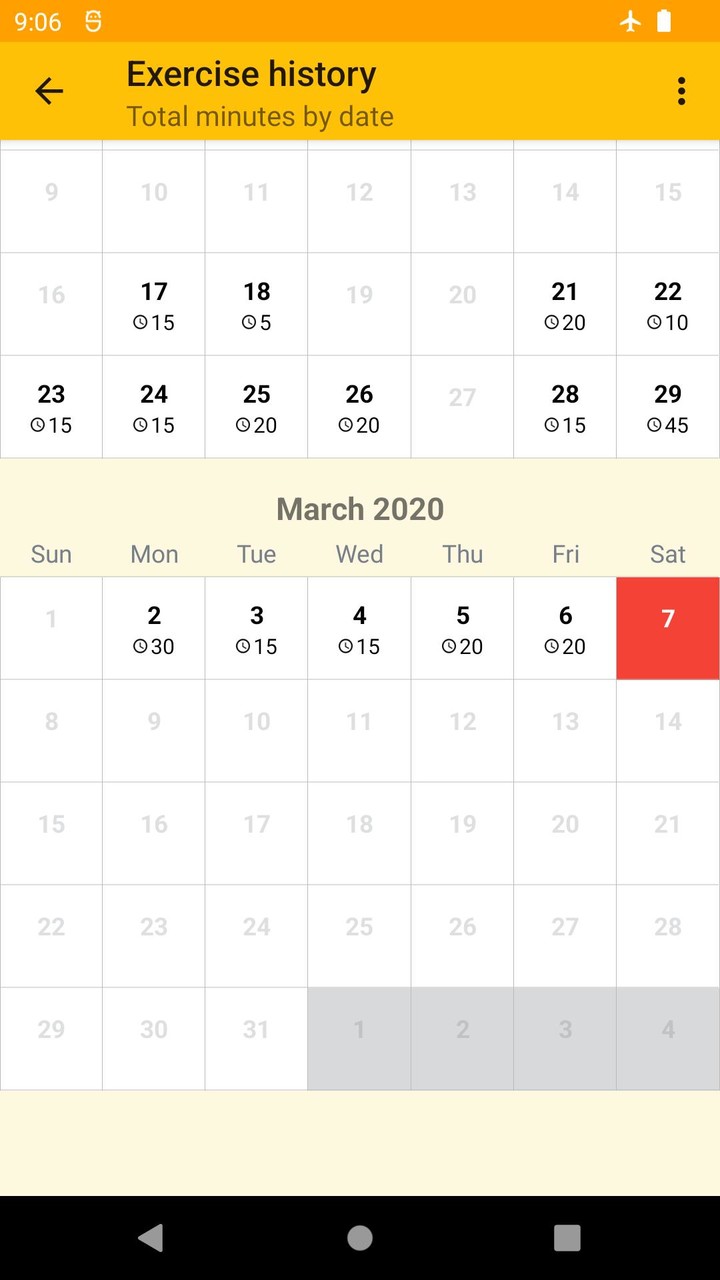Open March 2 with 30 minutes
Viewport: 720px width, 1280px height.
(154, 629)
